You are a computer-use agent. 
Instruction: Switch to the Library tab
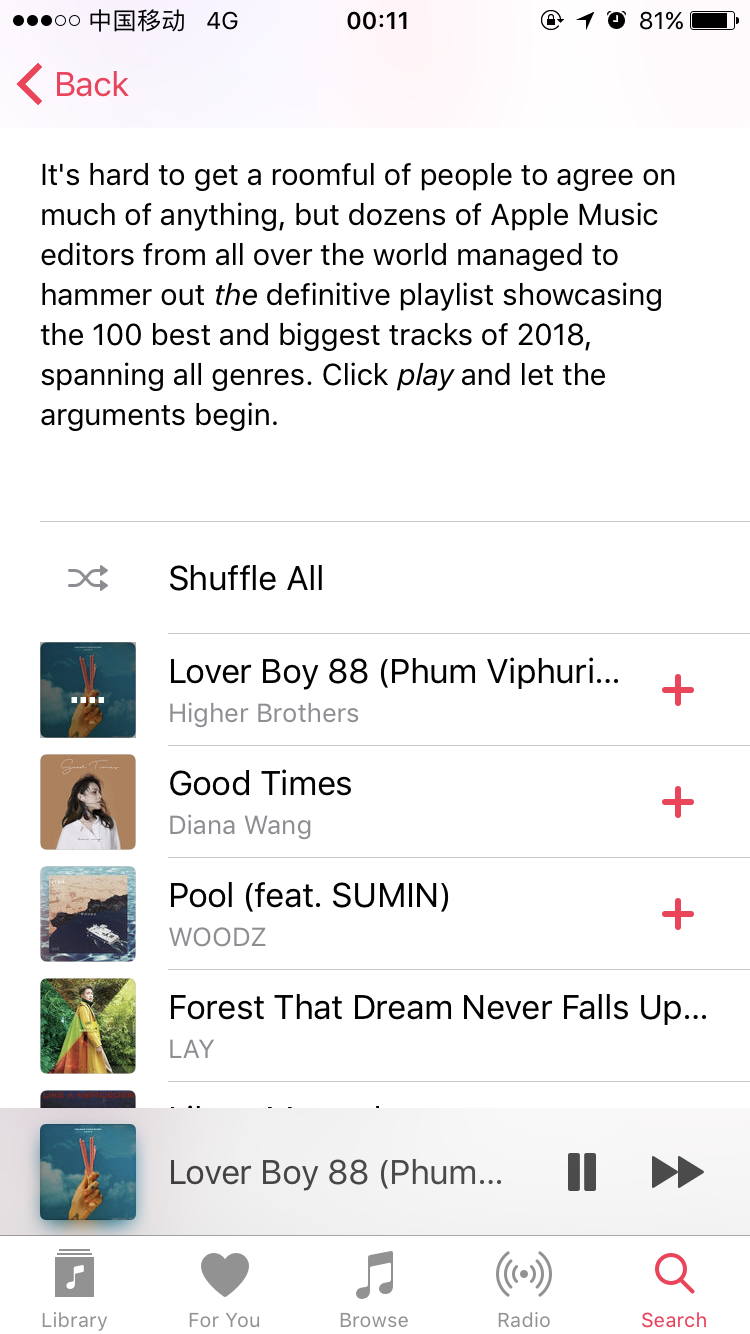(74, 1288)
